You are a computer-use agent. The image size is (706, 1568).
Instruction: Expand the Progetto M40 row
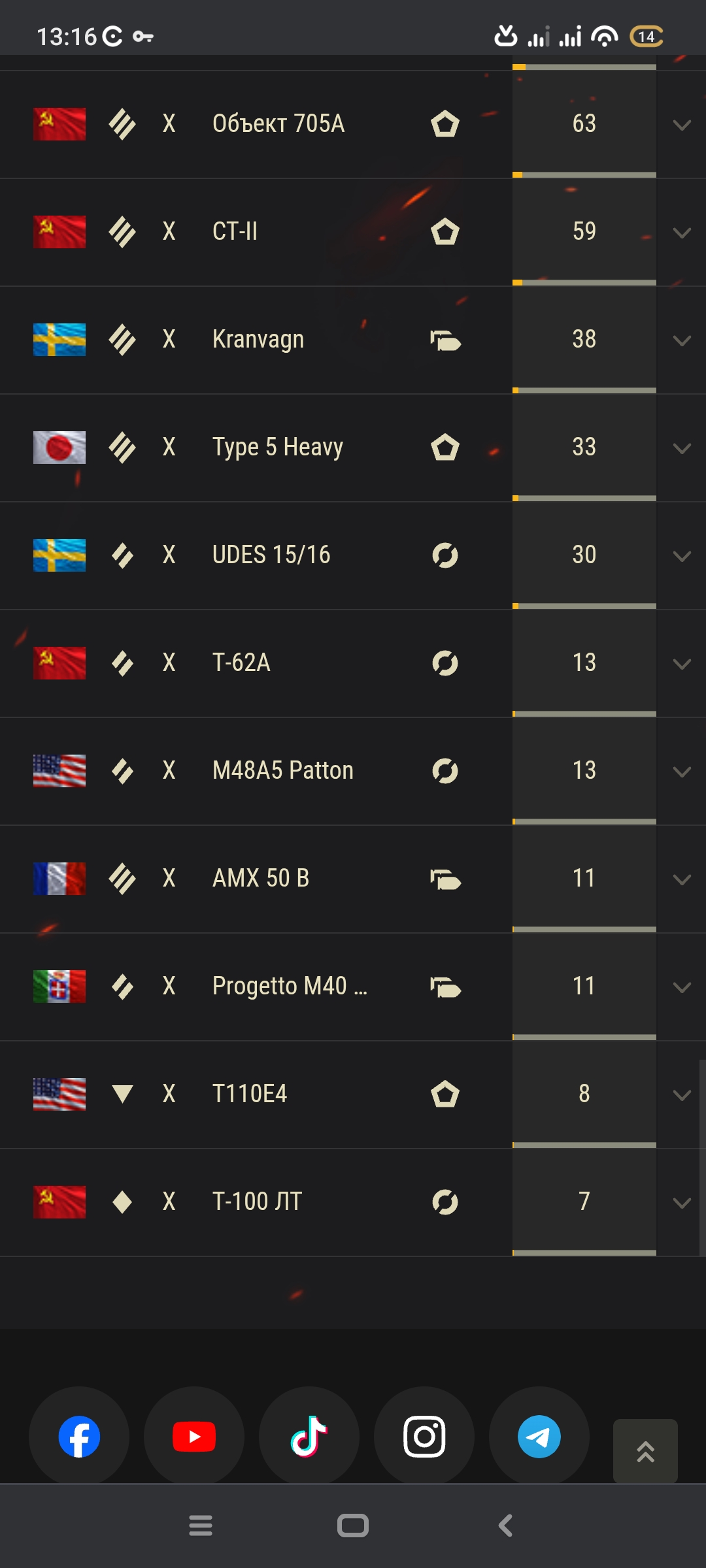point(682,987)
